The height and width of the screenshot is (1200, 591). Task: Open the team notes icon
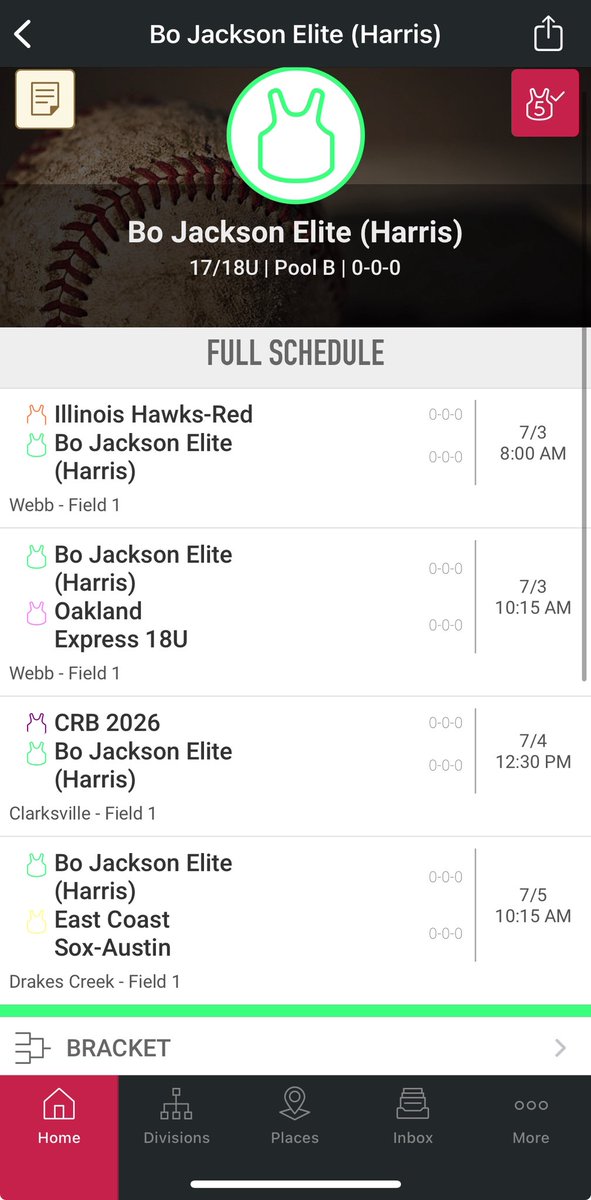(45, 99)
